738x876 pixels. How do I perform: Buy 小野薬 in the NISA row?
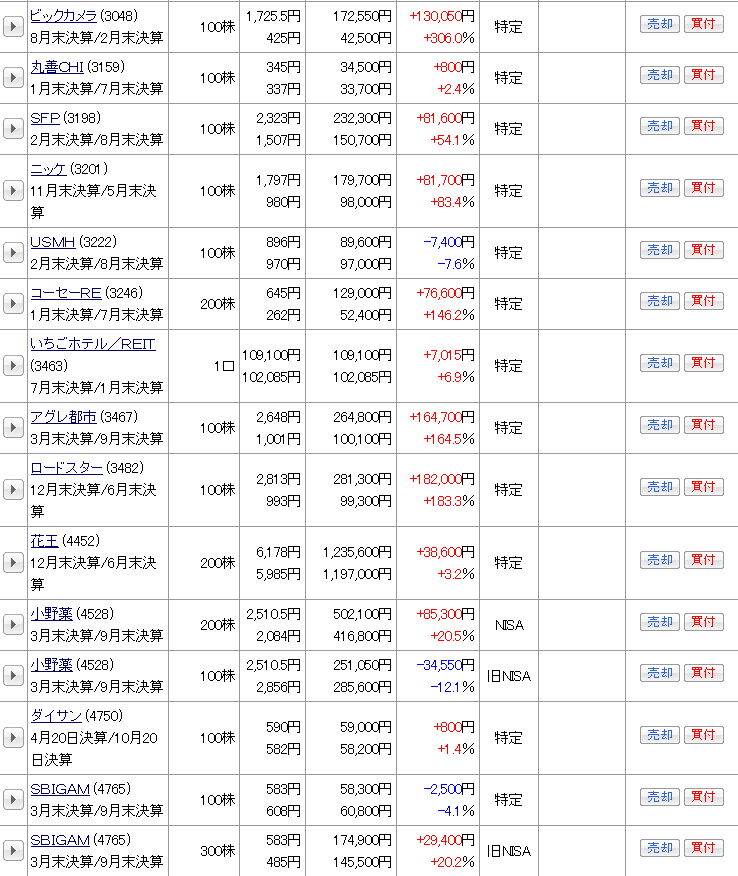tap(703, 622)
